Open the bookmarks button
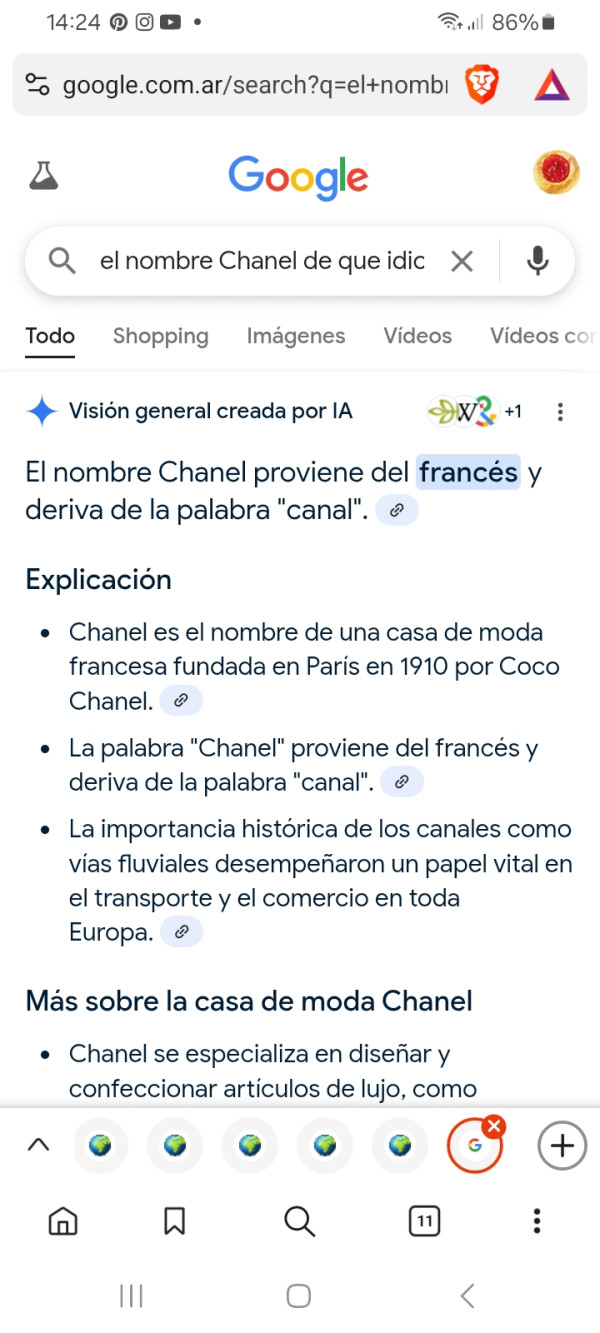 click(x=174, y=1221)
